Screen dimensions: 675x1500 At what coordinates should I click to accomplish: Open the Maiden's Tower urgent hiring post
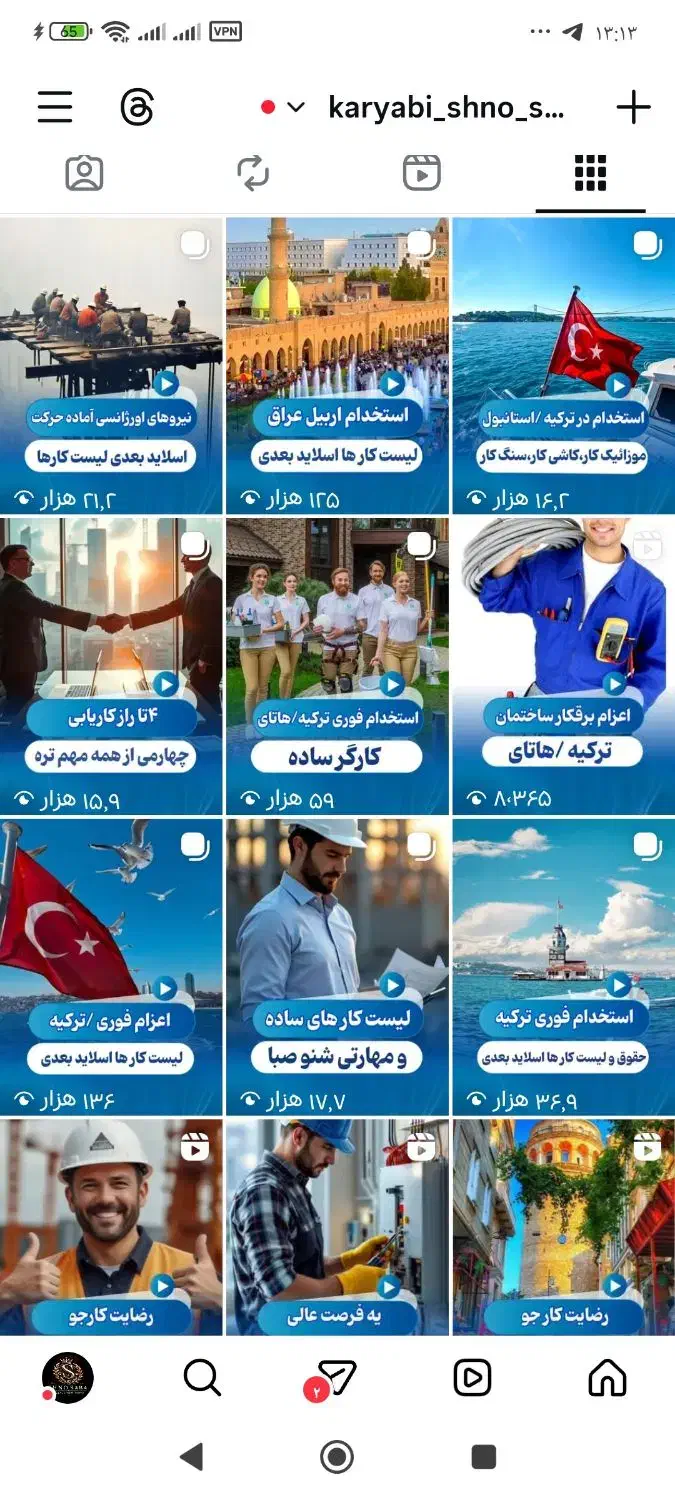point(564,965)
